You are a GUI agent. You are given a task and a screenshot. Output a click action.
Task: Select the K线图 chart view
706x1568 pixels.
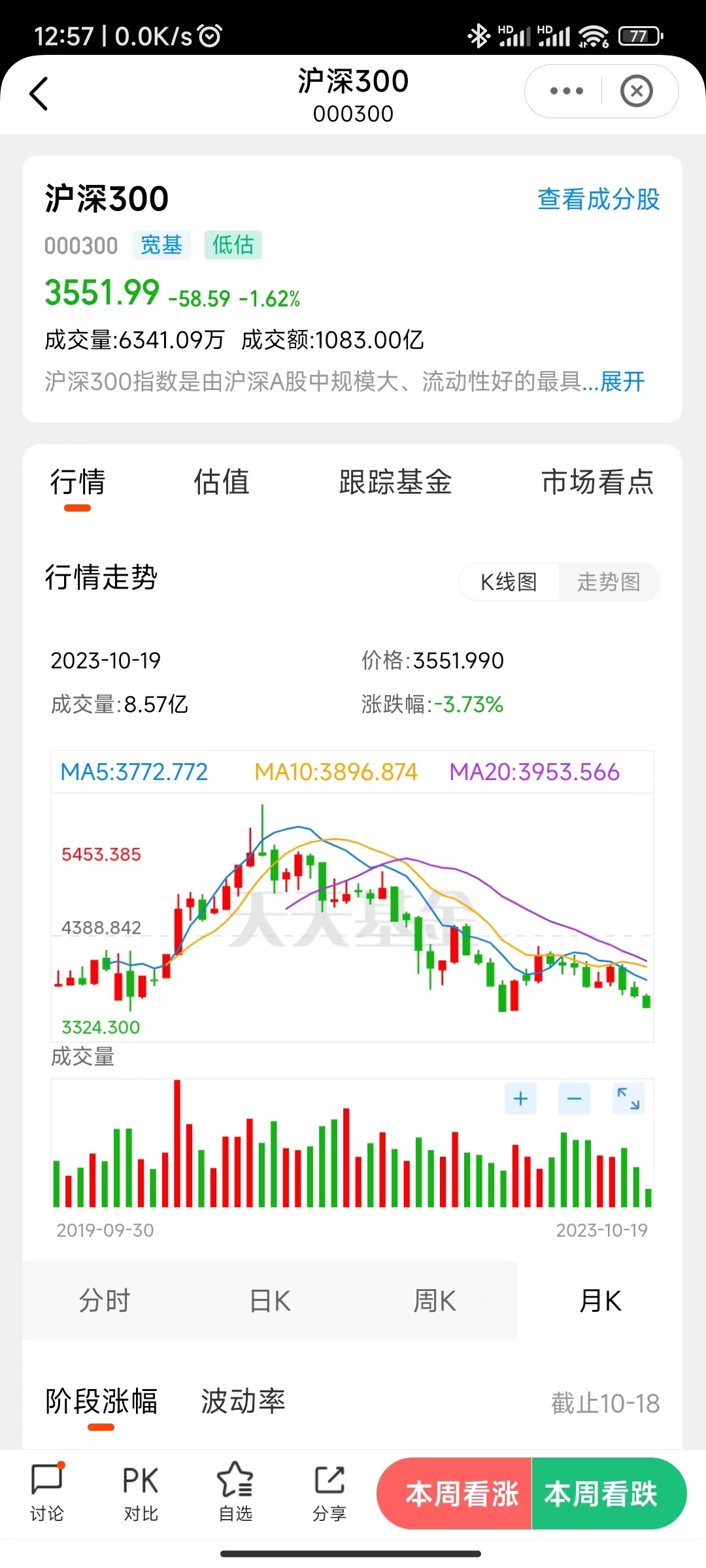[509, 581]
